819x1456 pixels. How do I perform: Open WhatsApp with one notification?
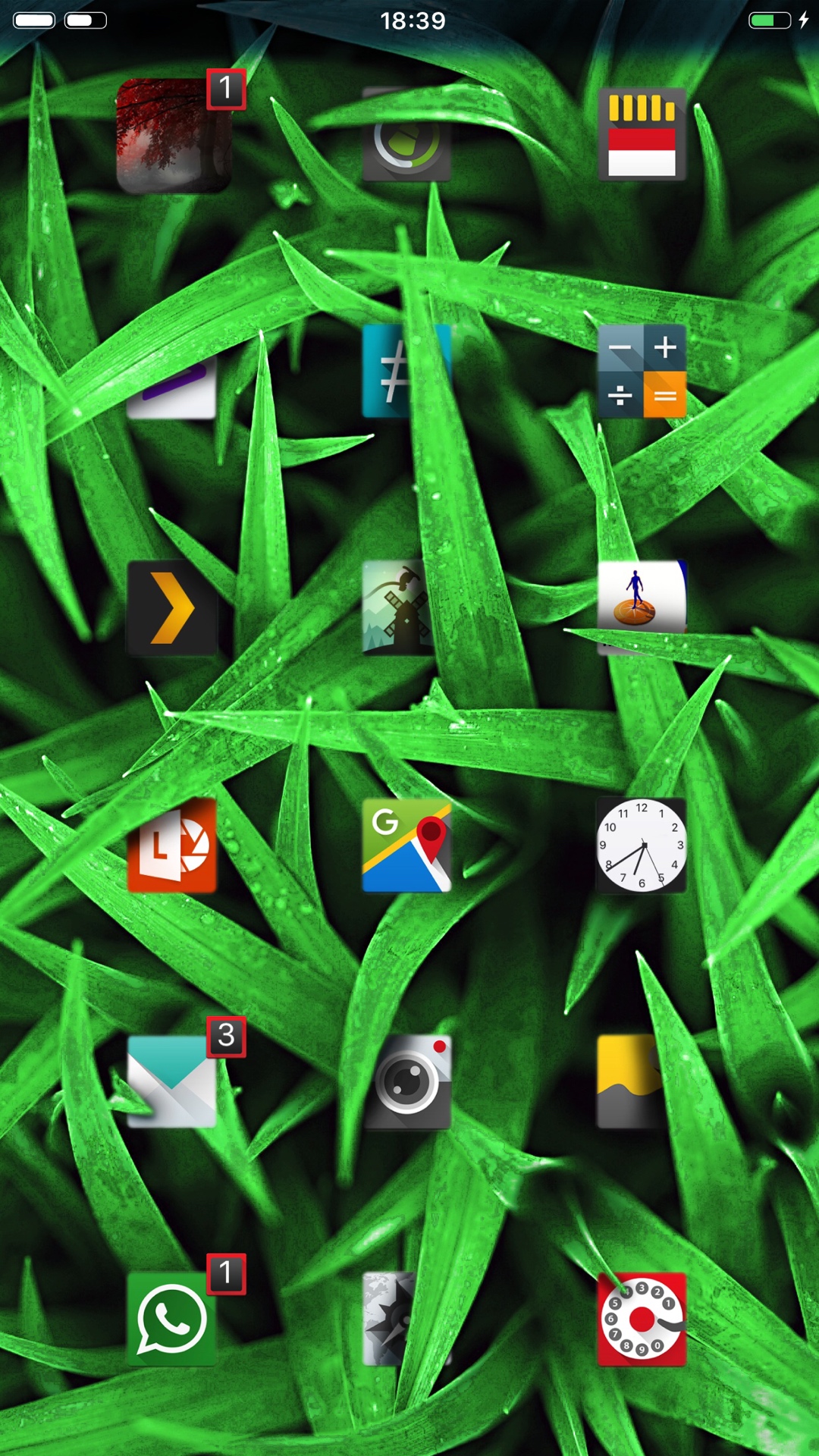tap(172, 1319)
